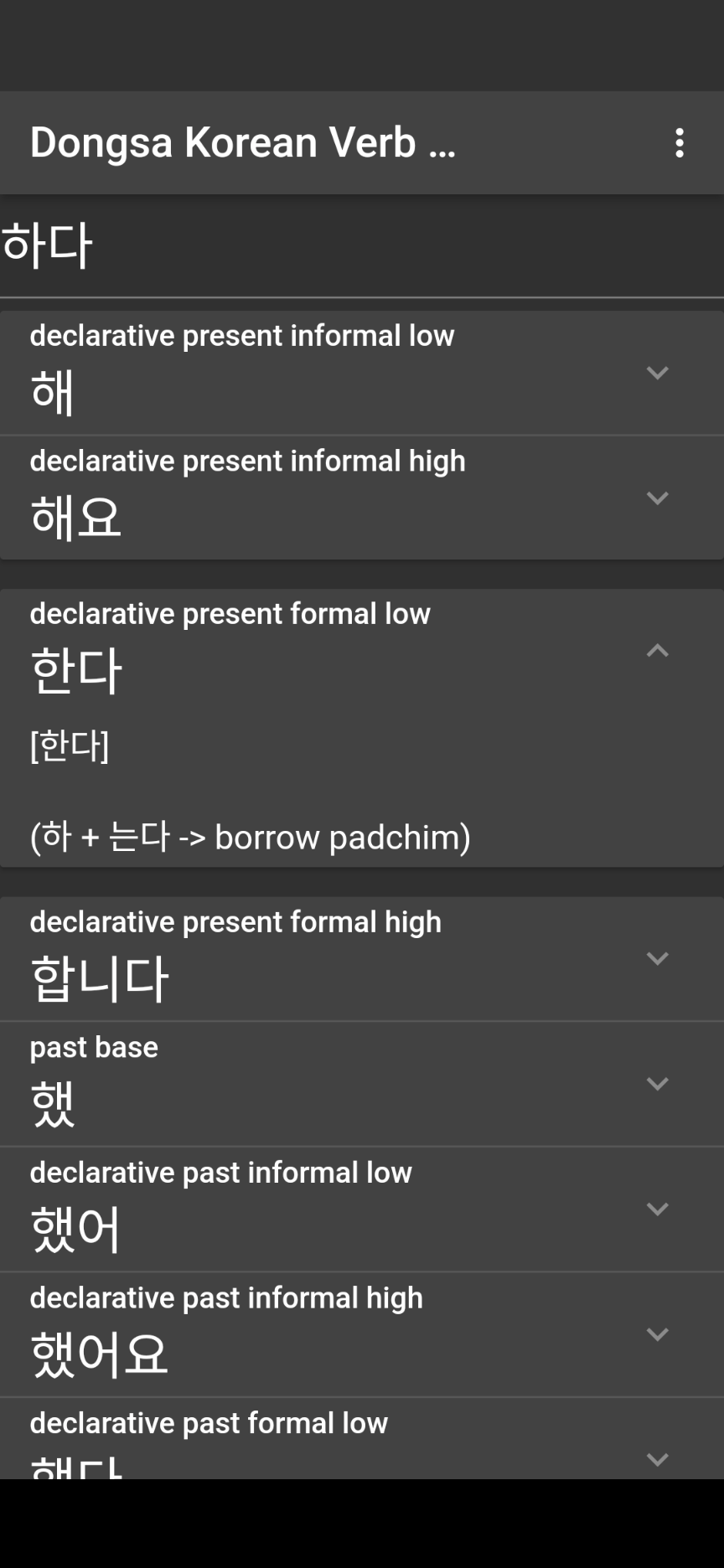This screenshot has height=1568, width=724.
Task: Expand the declarative present informal low entry
Action: 659,373
